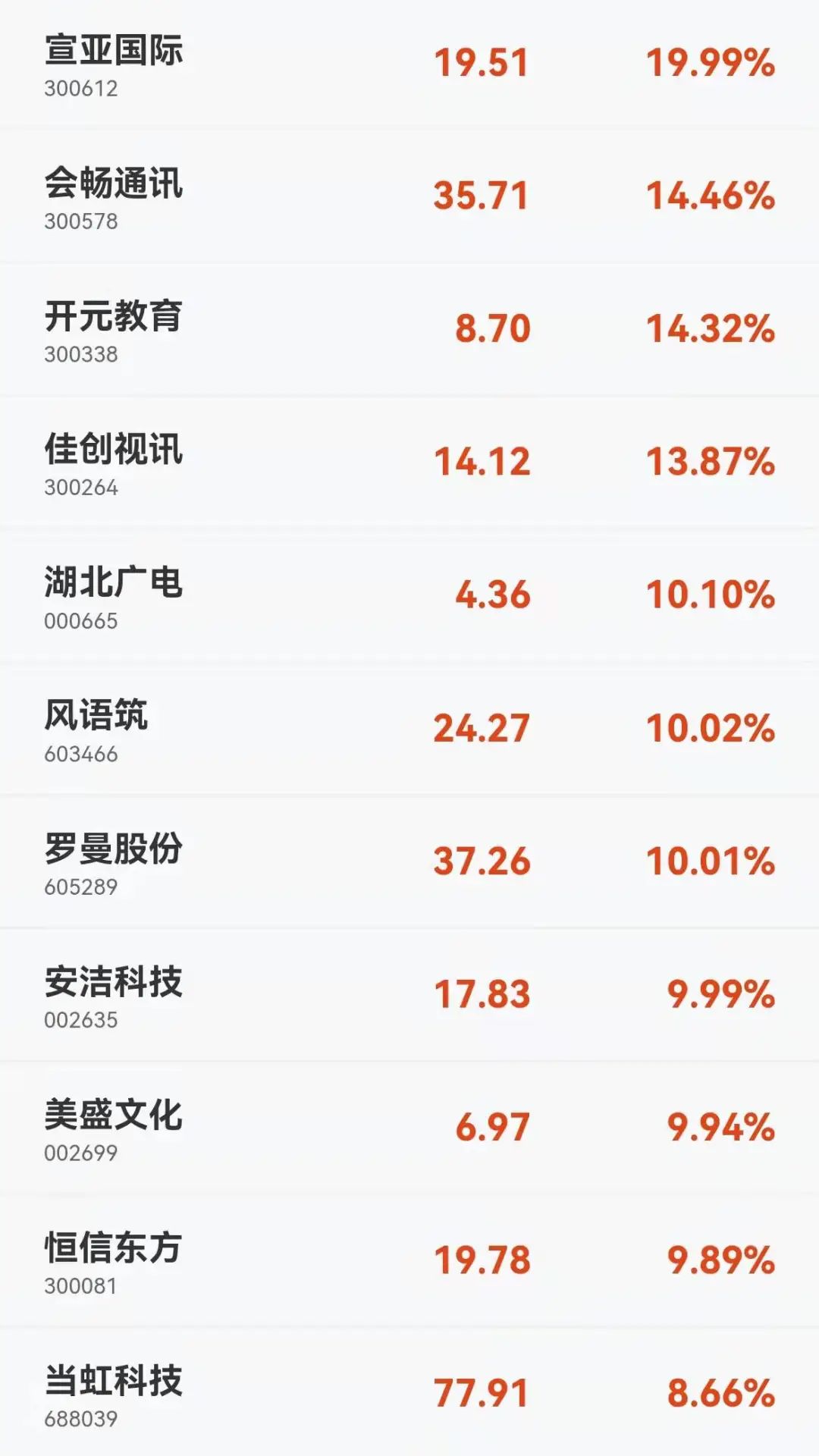Open 湖北广电 000665 stock details
The height and width of the screenshot is (1456, 819).
(409, 596)
